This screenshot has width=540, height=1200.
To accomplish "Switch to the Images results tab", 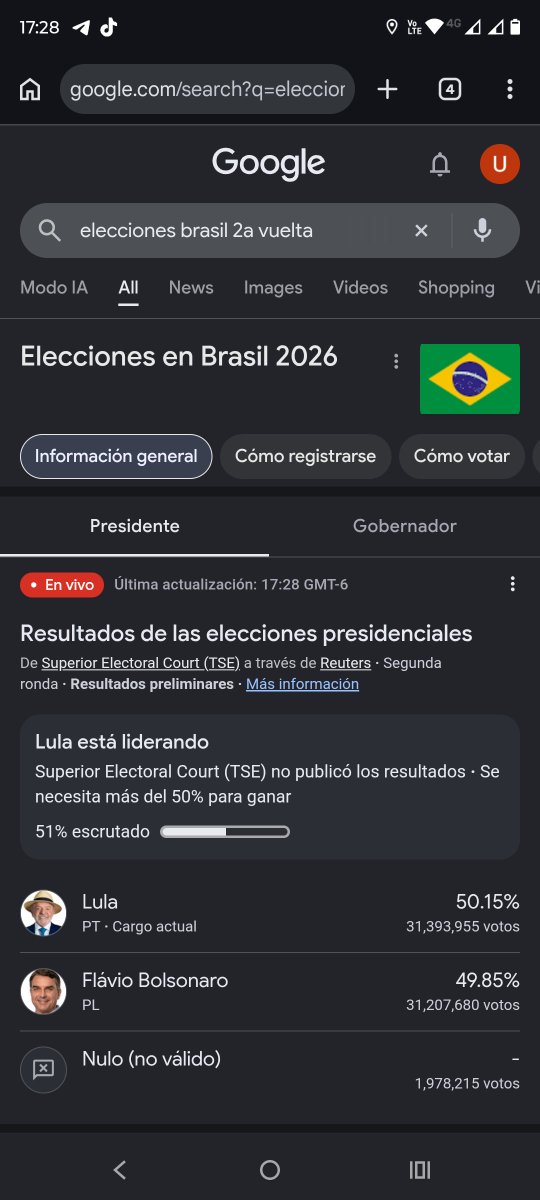I will click(x=273, y=288).
